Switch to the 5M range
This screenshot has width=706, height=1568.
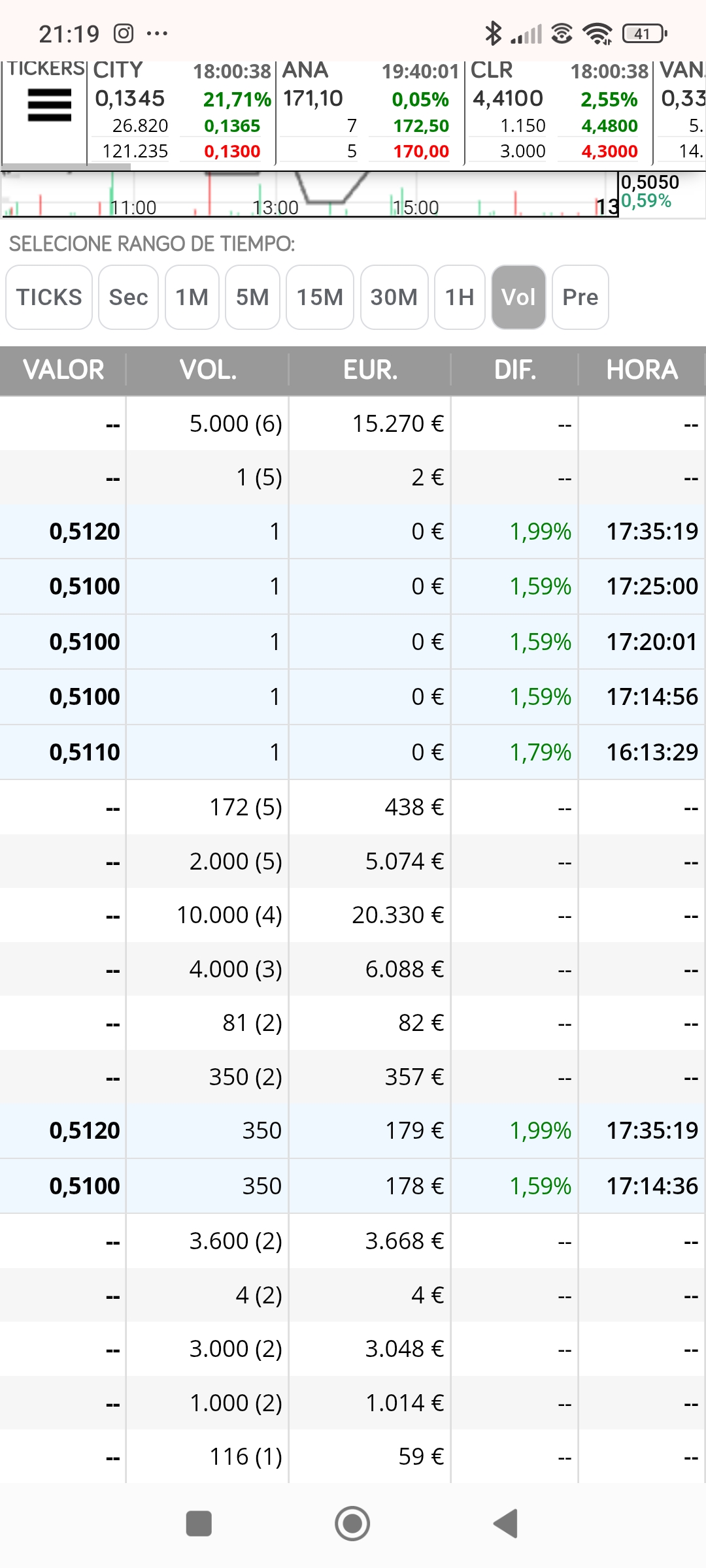pos(252,297)
